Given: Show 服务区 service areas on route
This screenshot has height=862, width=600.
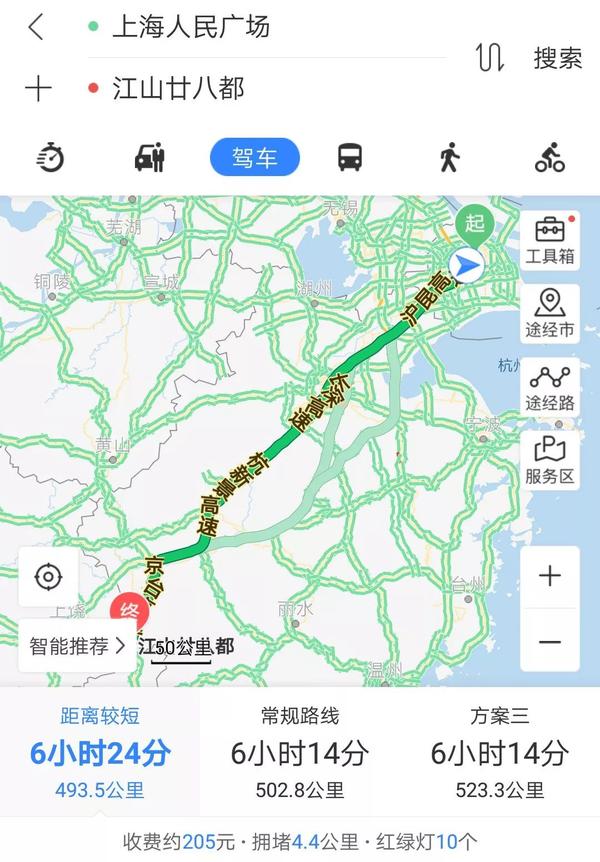Looking at the screenshot, I should point(550,460).
